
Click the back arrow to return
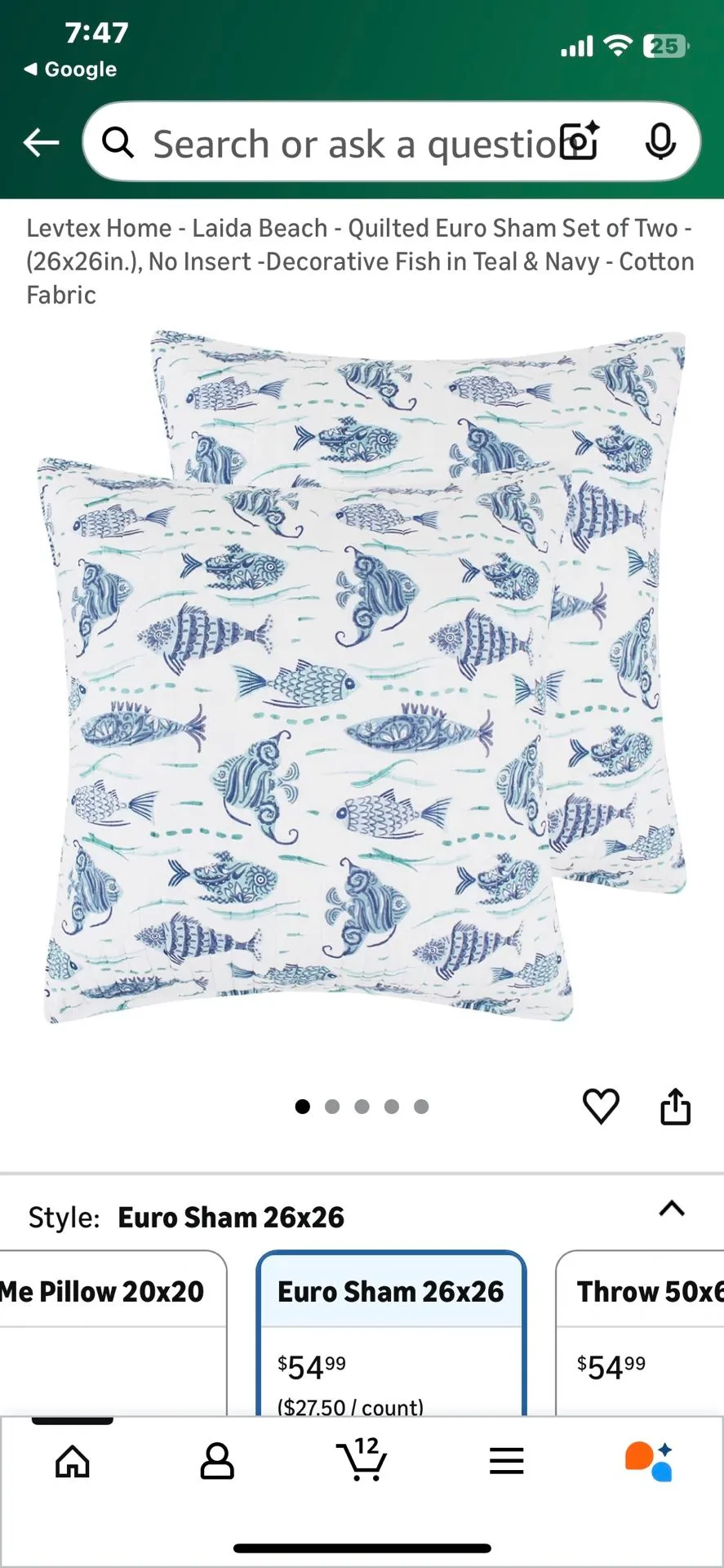pyautogui.click(x=41, y=141)
